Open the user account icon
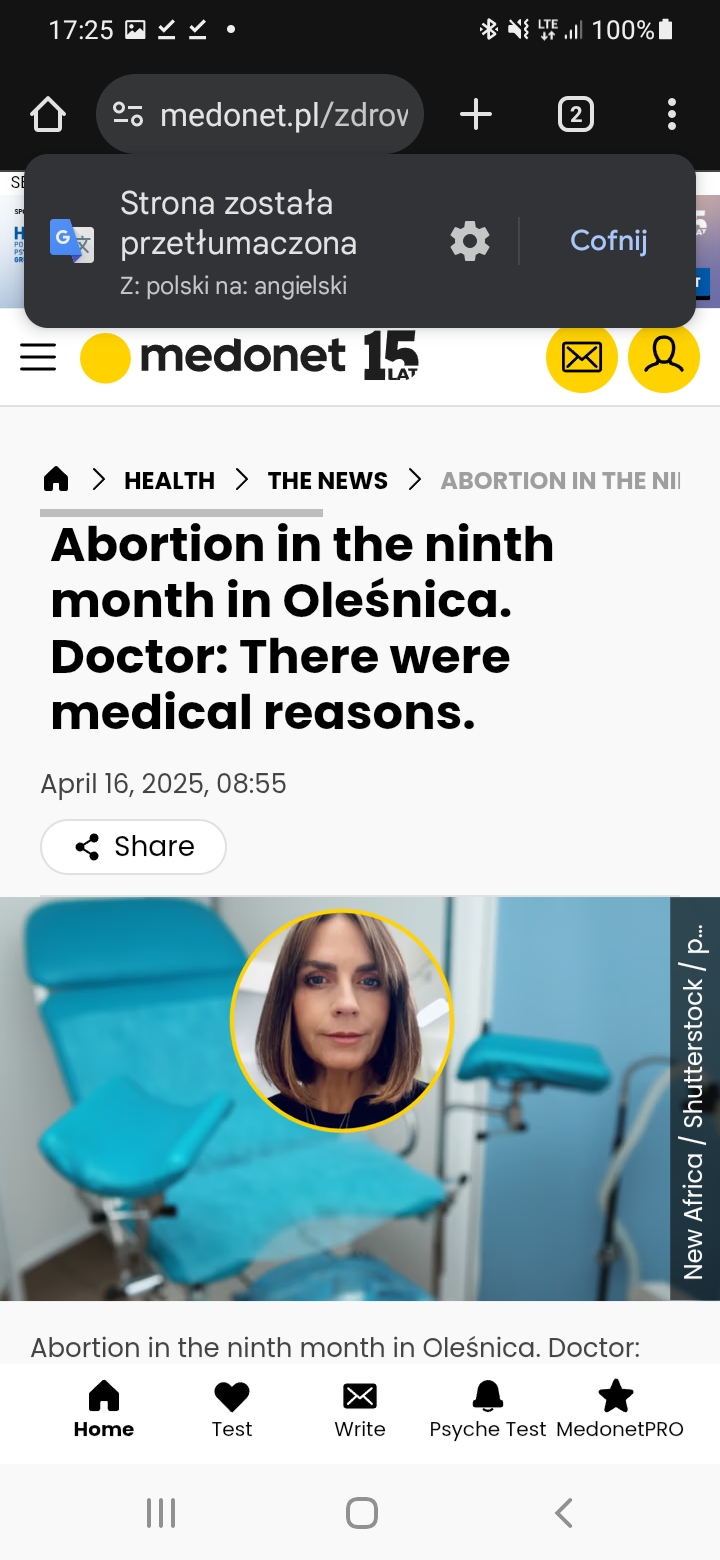The width and height of the screenshot is (720, 1560). (x=664, y=356)
